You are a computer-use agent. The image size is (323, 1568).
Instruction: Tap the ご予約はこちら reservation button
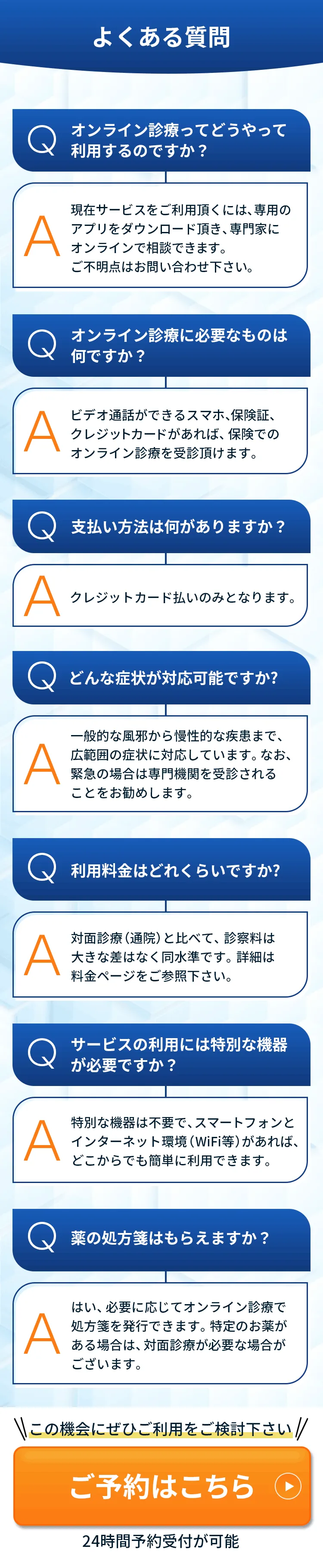[162, 1486]
